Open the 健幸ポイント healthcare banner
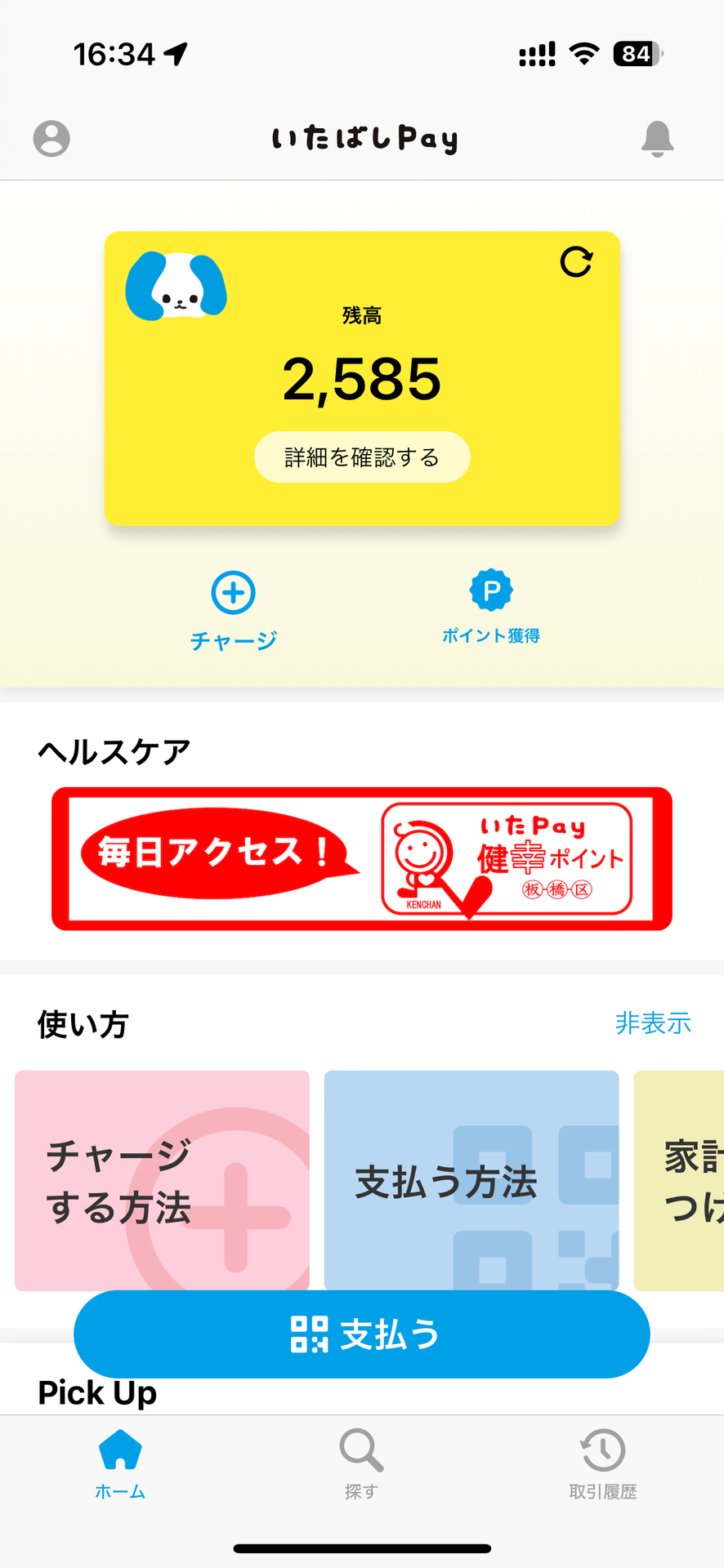Image resolution: width=724 pixels, height=1568 pixels. point(362,858)
